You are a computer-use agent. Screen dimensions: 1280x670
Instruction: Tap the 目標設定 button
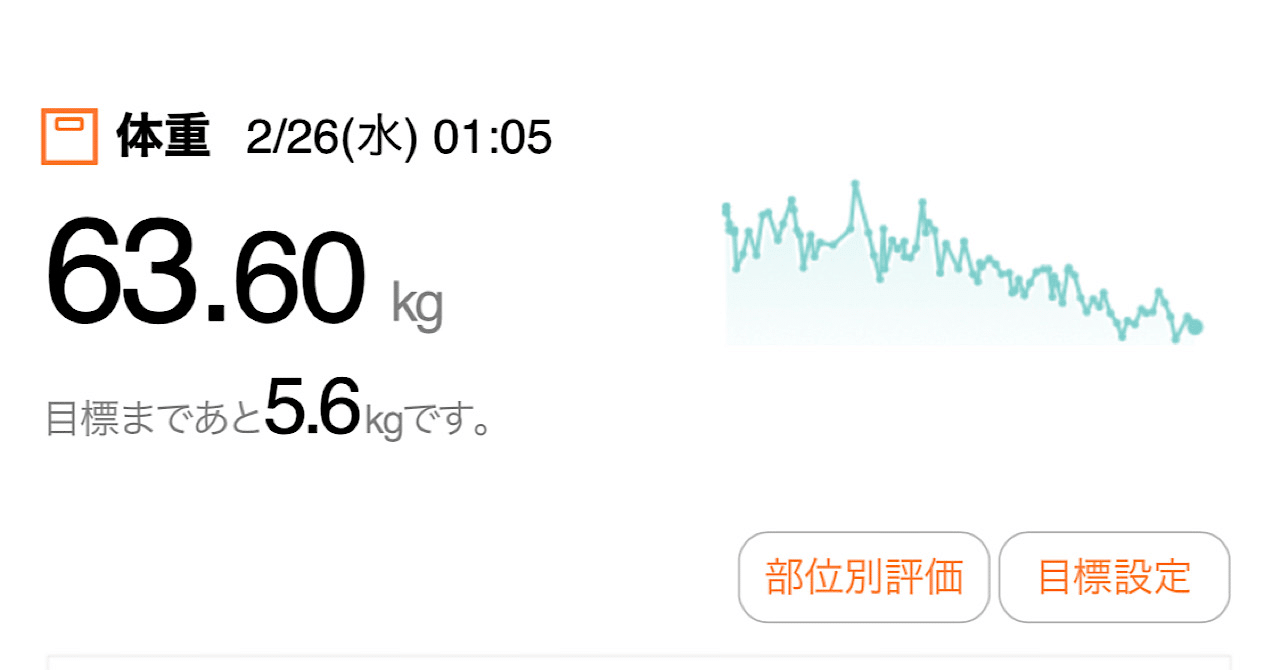[1114, 577]
